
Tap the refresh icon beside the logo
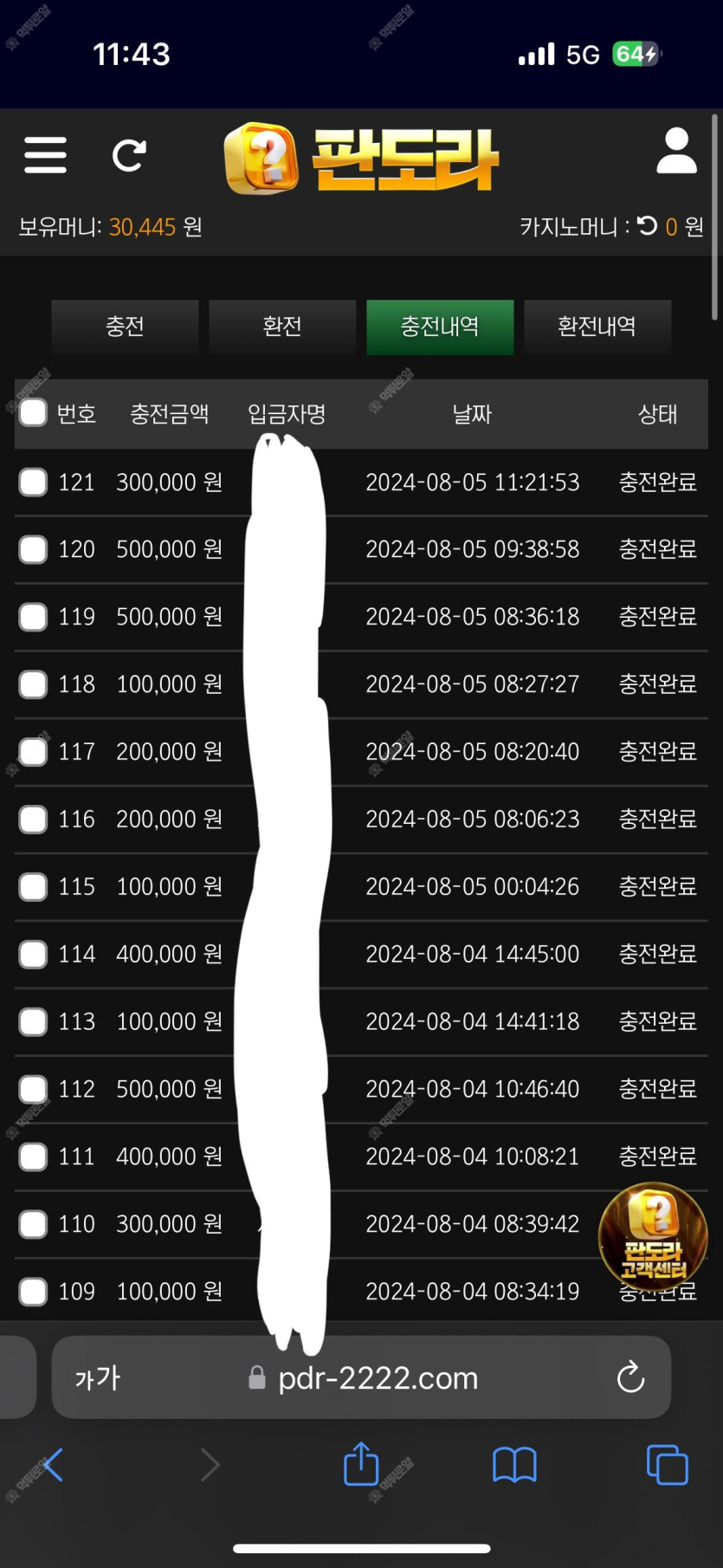(129, 156)
